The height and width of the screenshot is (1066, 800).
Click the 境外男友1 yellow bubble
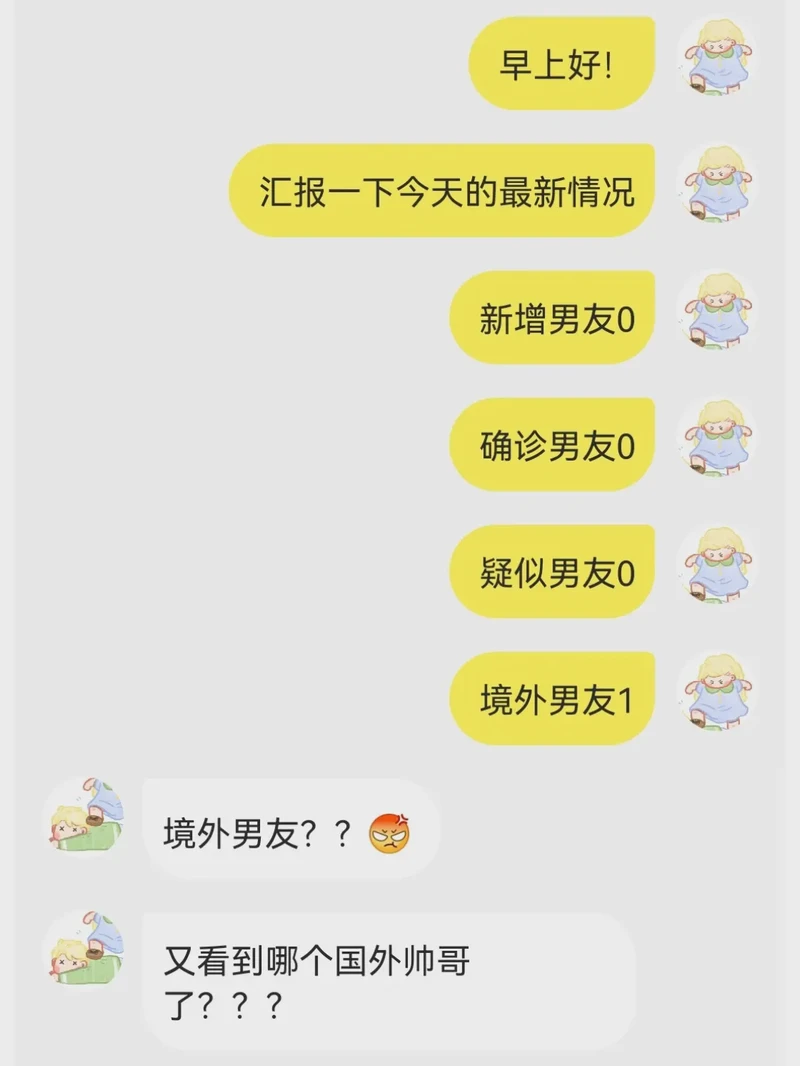pyautogui.click(x=551, y=696)
